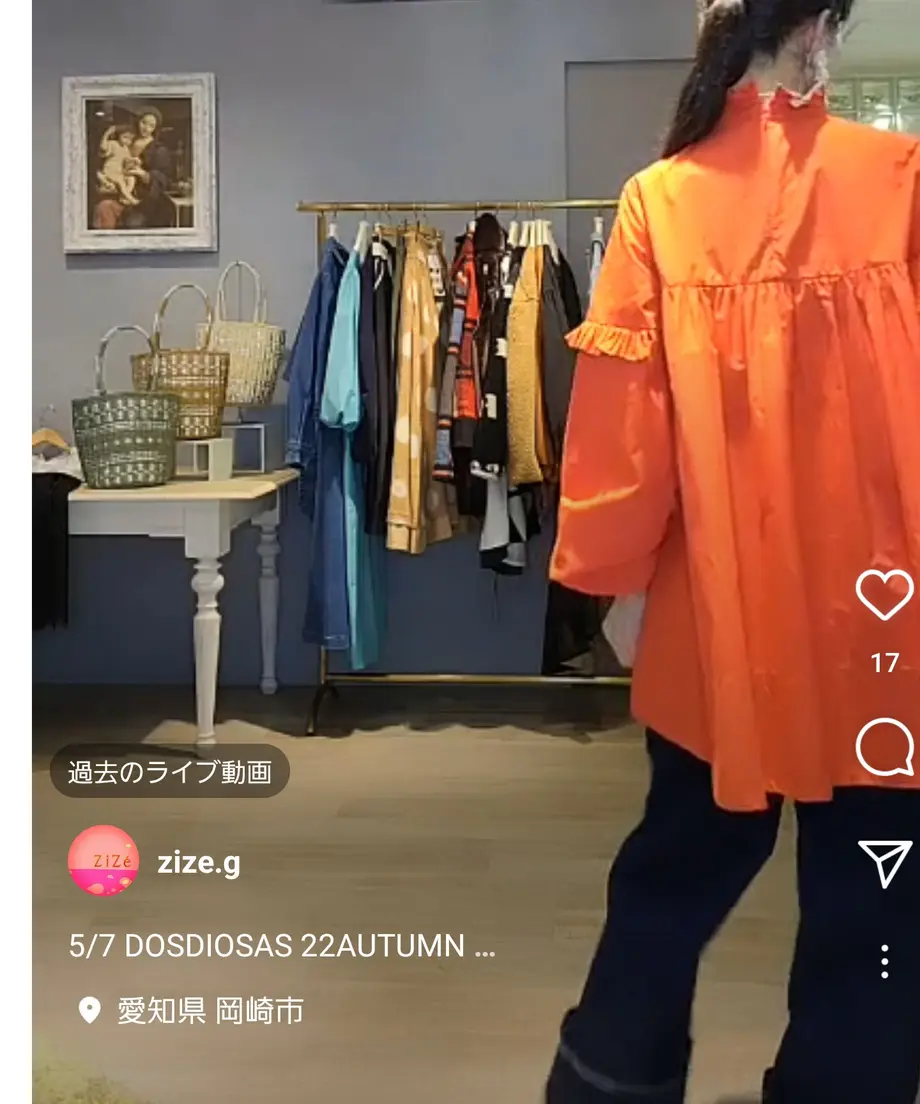The height and width of the screenshot is (1104, 920).
Task: Share video via paper plane icon
Action: coord(885,862)
